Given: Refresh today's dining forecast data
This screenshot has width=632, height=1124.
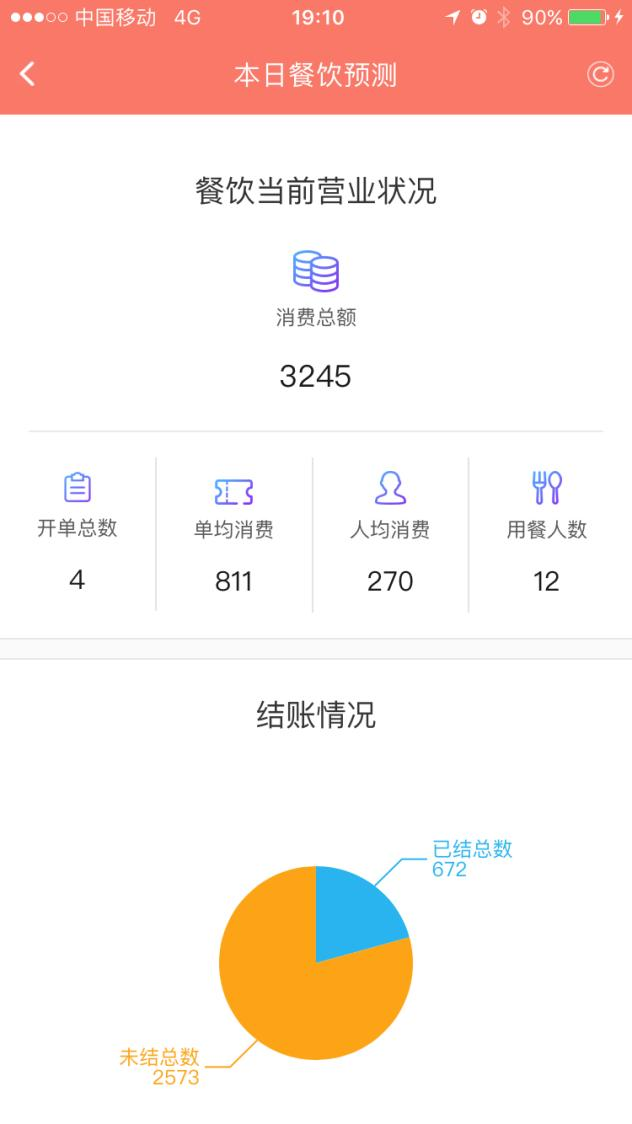Looking at the screenshot, I should click(x=600, y=75).
